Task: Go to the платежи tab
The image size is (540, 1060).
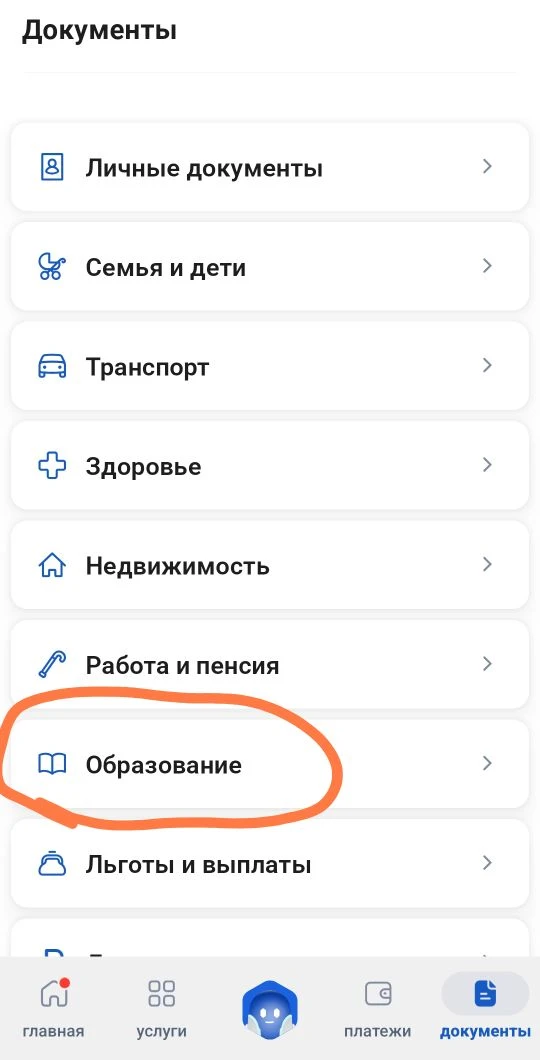Action: tap(377, 1008)
